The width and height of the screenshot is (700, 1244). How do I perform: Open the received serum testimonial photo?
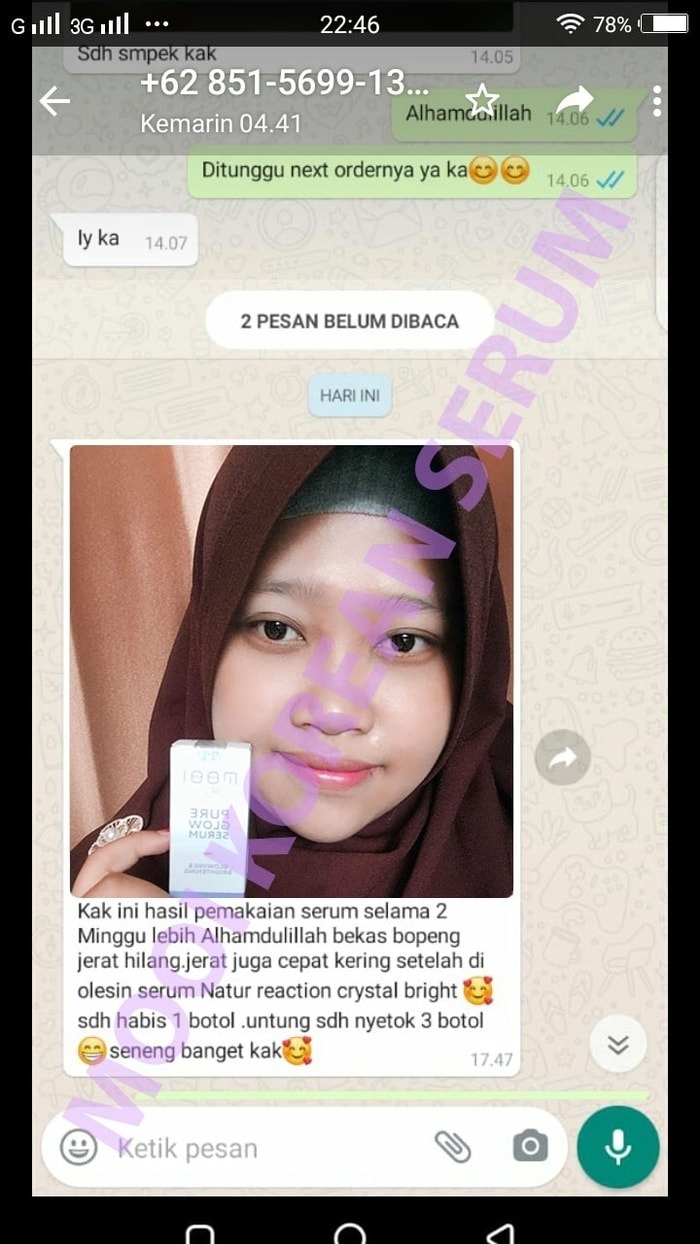click(x=291, y=670)
